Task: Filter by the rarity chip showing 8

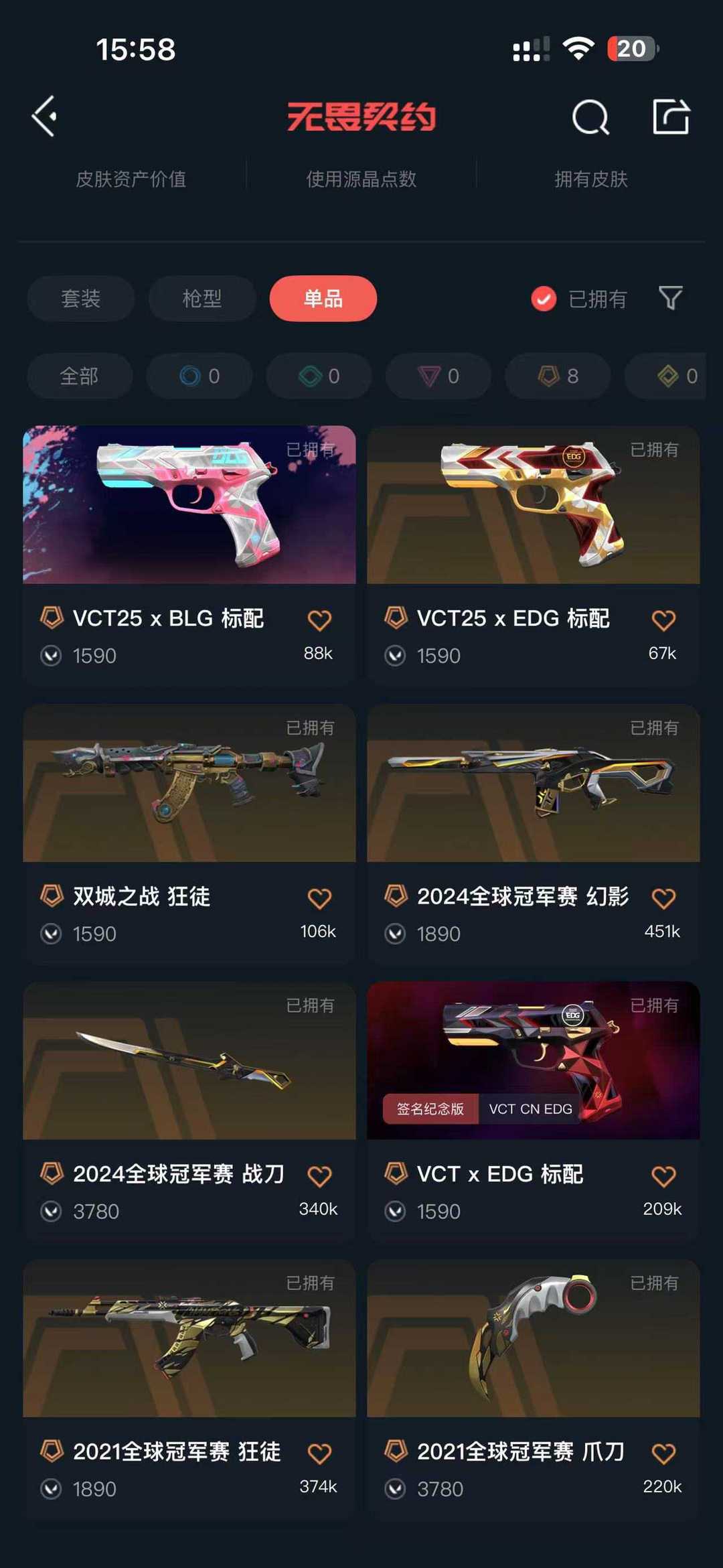Action: [558, 376]
